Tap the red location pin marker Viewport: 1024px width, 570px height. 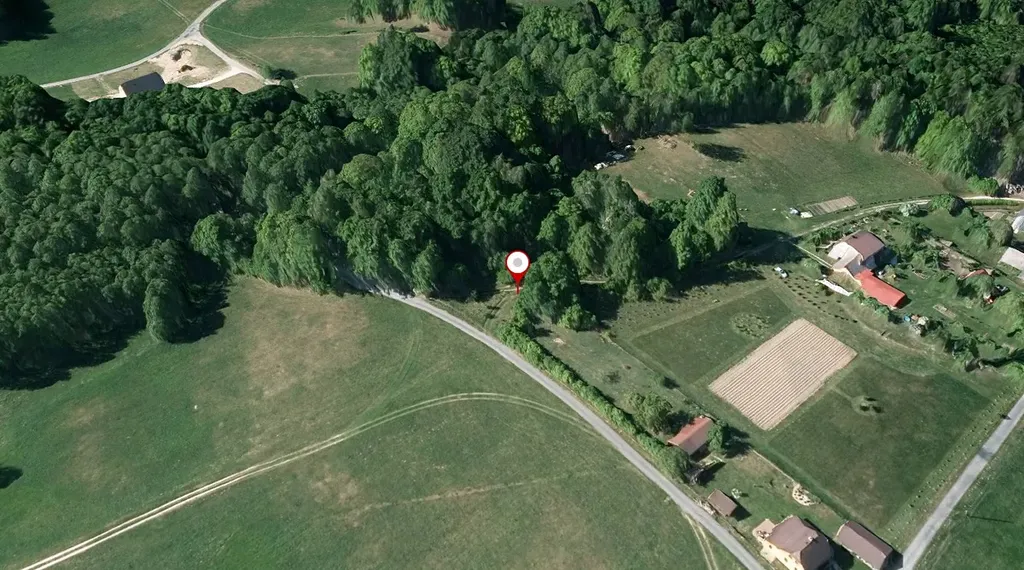click(517, 266)
